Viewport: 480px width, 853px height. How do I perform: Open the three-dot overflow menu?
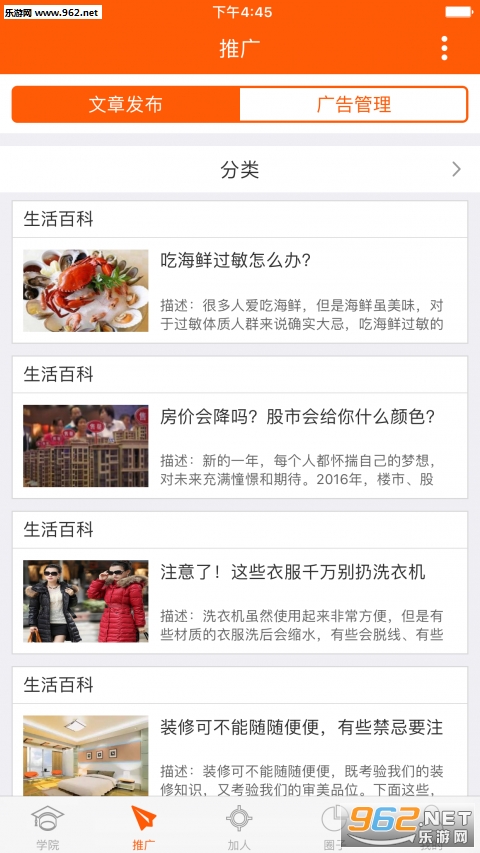pos(444,49)
